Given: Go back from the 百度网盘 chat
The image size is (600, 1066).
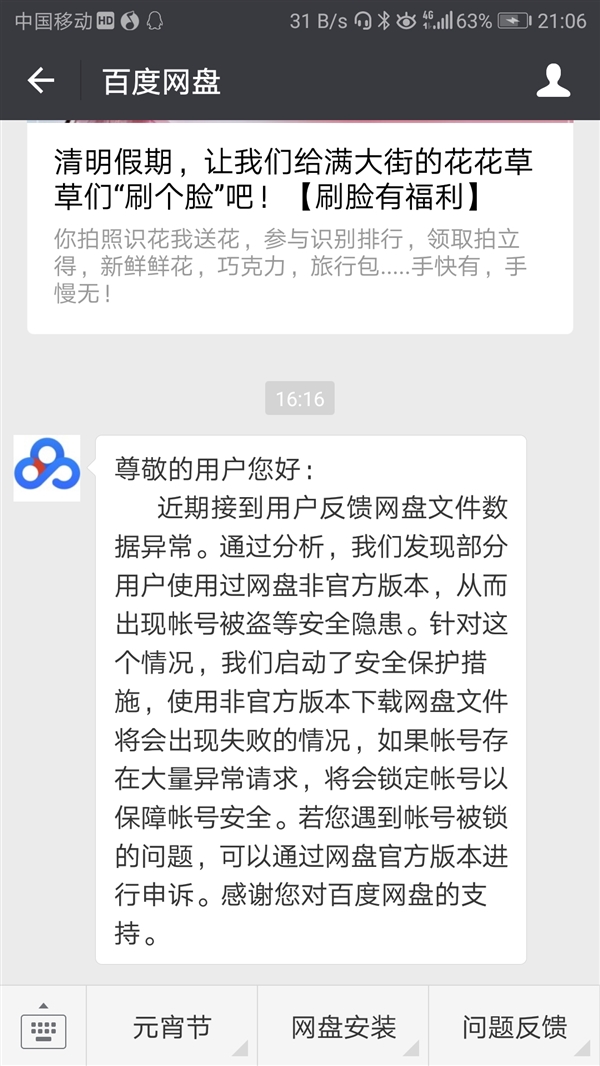Looking at the screenshot, I should click(41, 81).
